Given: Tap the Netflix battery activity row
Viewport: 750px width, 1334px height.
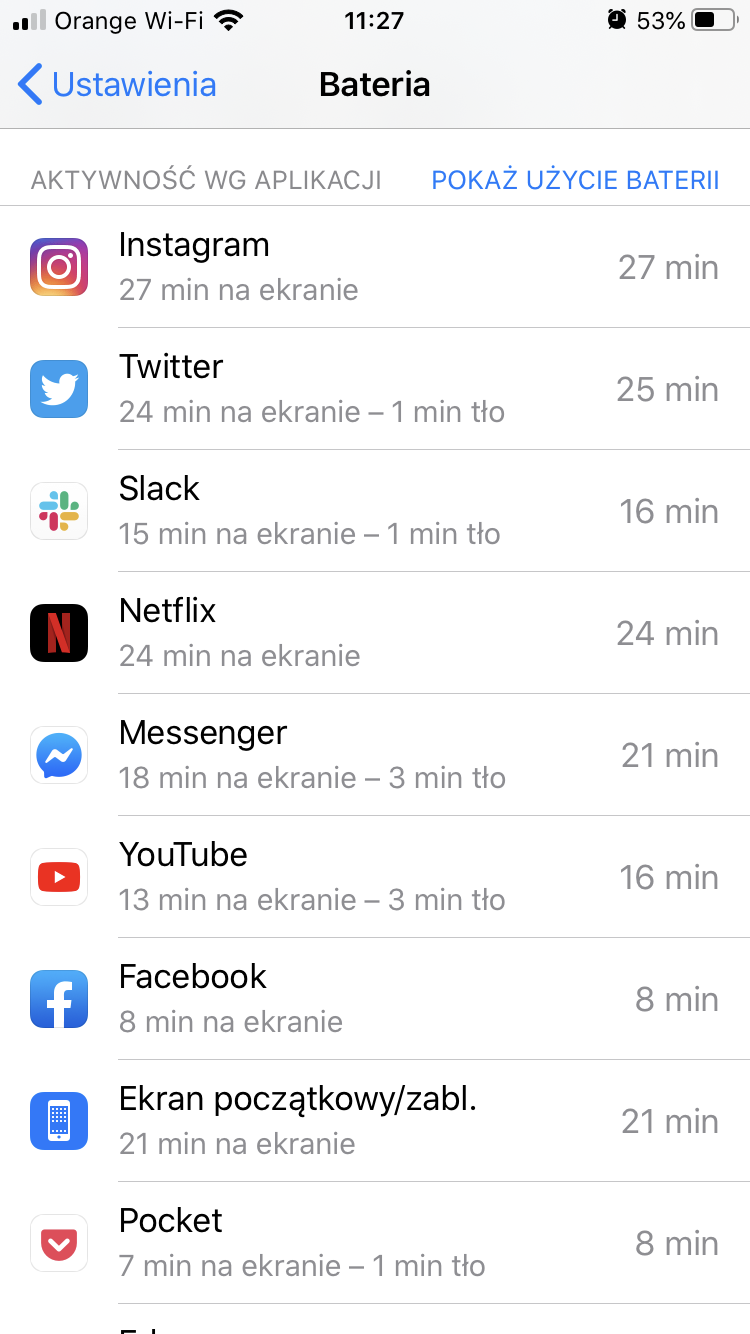Looking at the screenshot, I should tap(375, 633).
